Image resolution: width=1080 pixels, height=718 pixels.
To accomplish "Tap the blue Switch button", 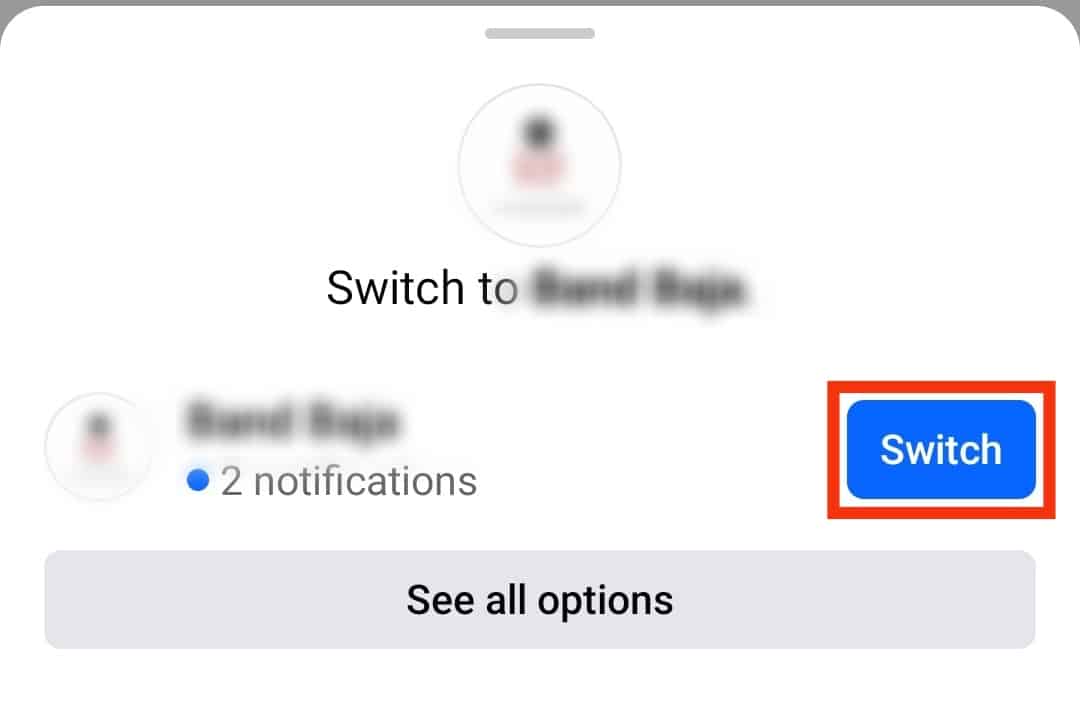I will click(940, 450).
